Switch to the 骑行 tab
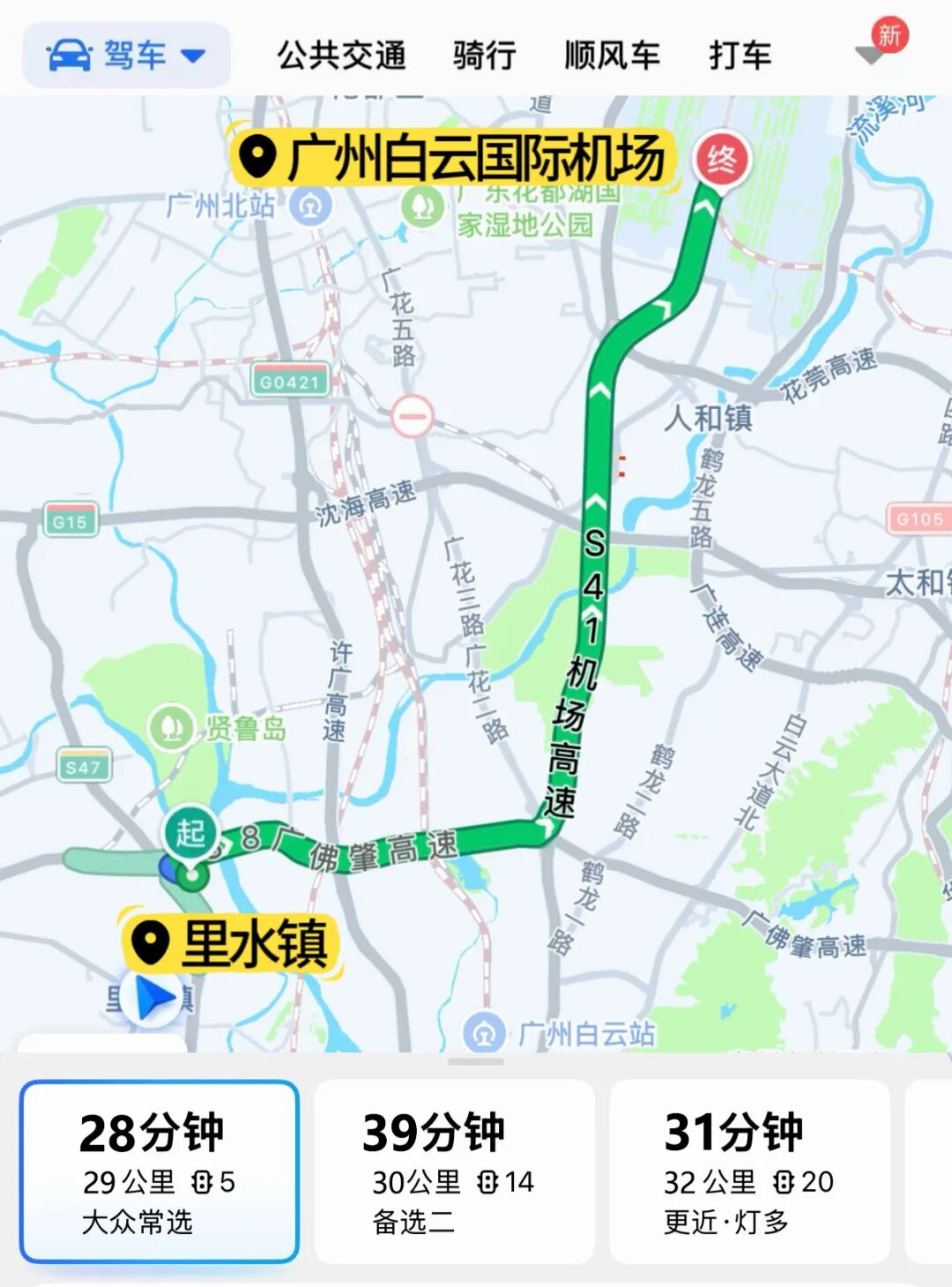 point(484,55)
